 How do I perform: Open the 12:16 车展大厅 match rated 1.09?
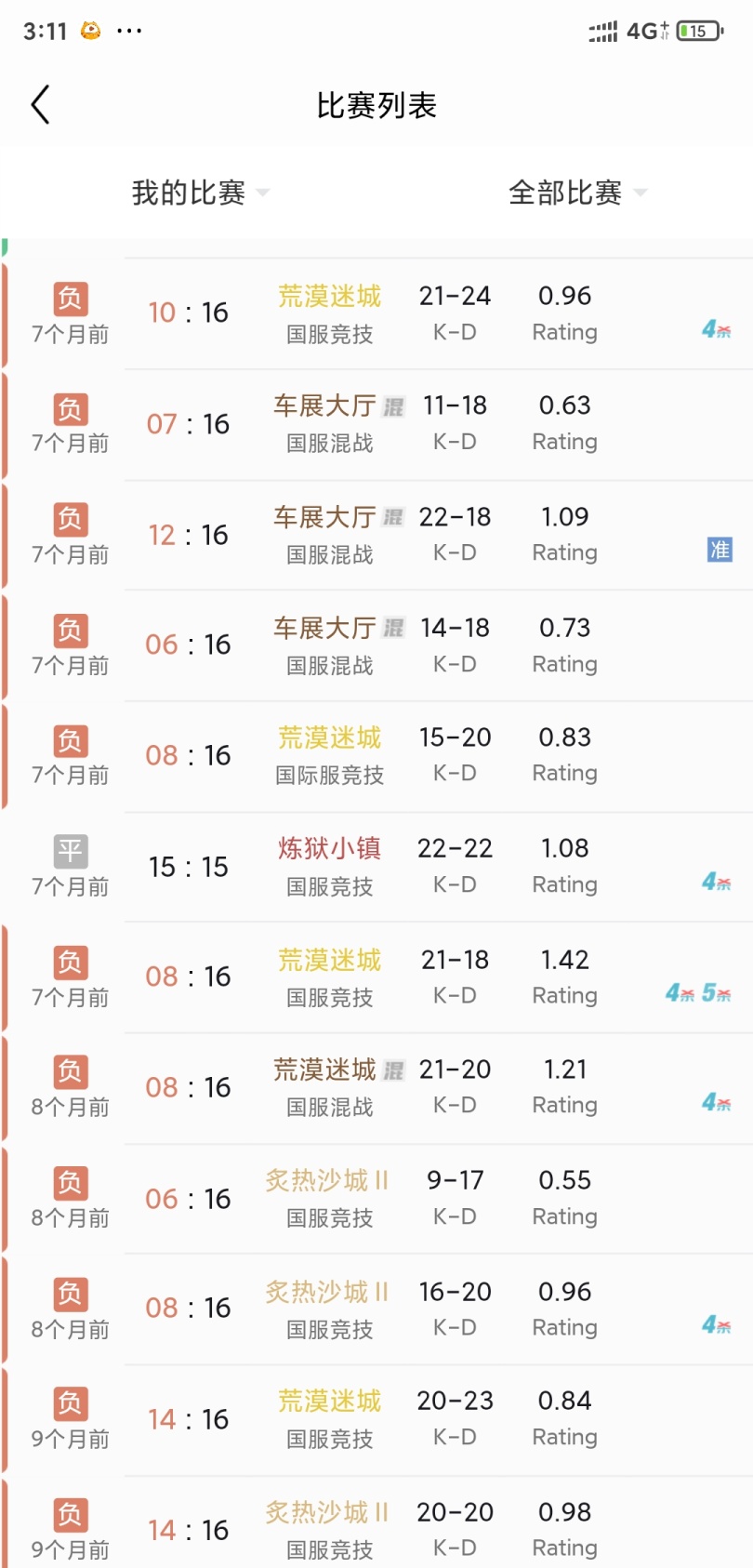[376, 535]
